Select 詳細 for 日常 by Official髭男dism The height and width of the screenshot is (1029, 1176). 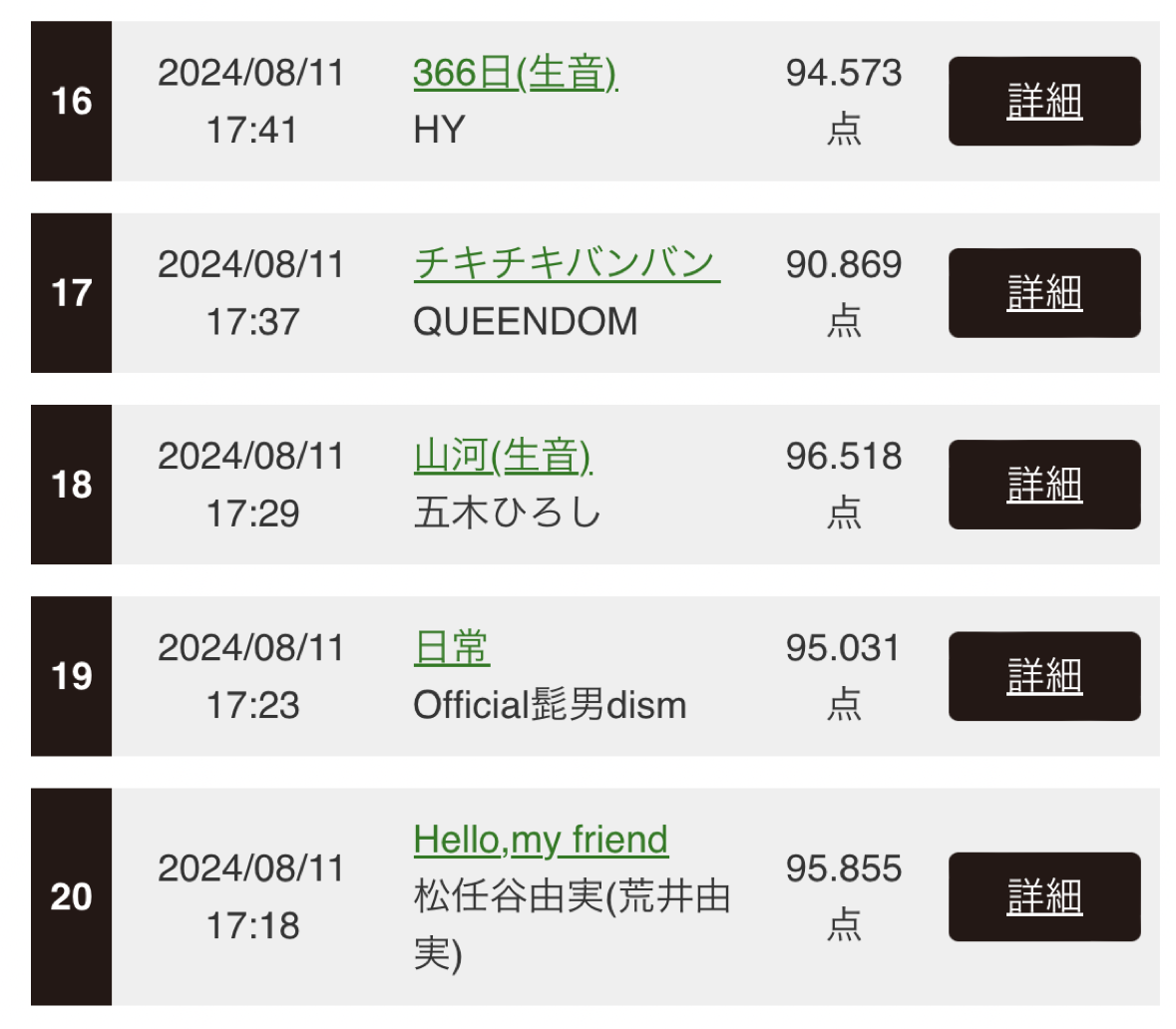coord(1043,676)
